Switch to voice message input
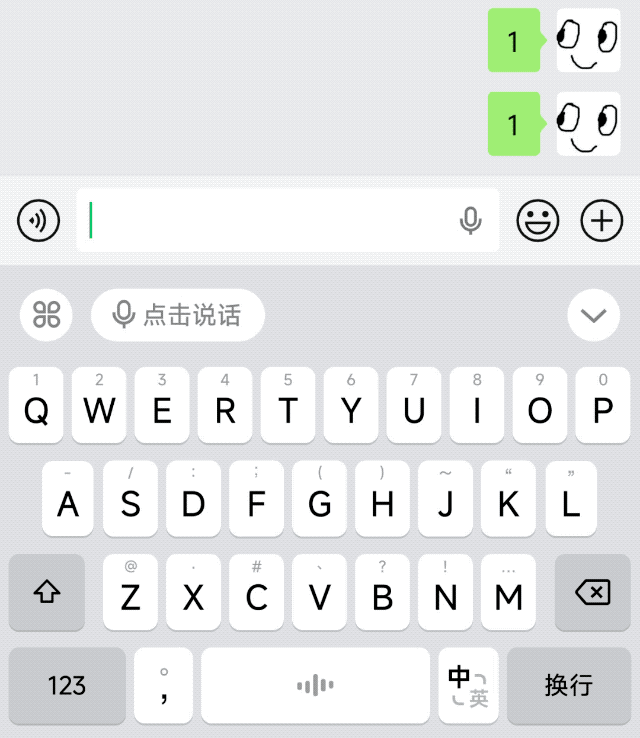640x738 pixels. [39, 220]
